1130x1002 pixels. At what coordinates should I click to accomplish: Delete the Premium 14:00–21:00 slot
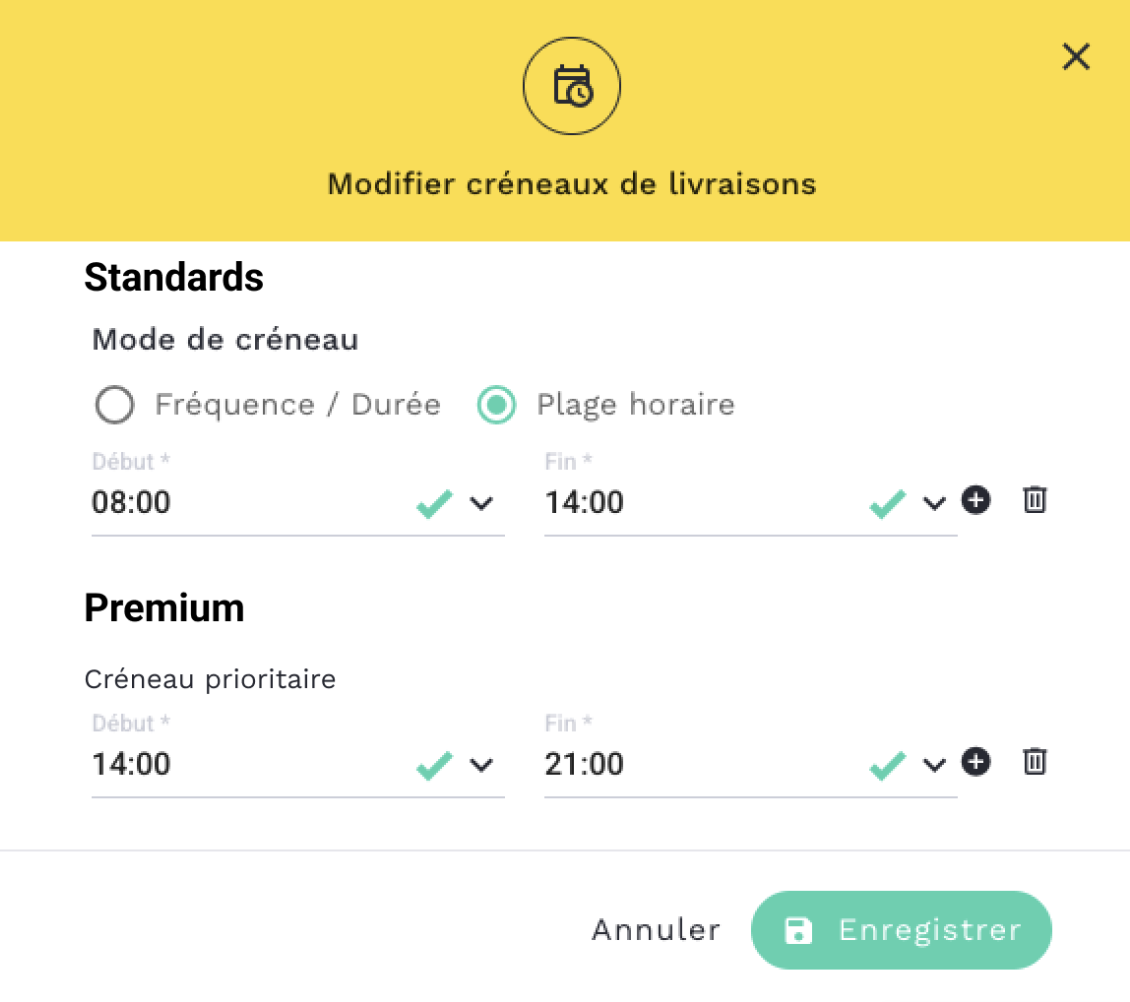coord(1035,762)
